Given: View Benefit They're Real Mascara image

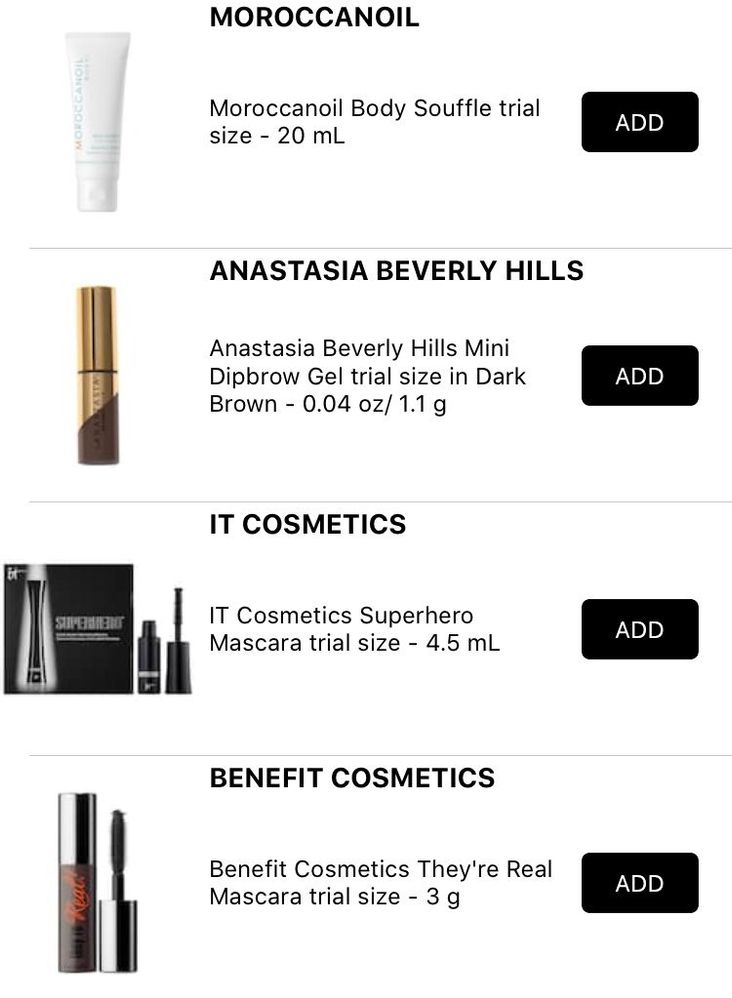Looking at the screenshot, I should (x=97, y=883).
